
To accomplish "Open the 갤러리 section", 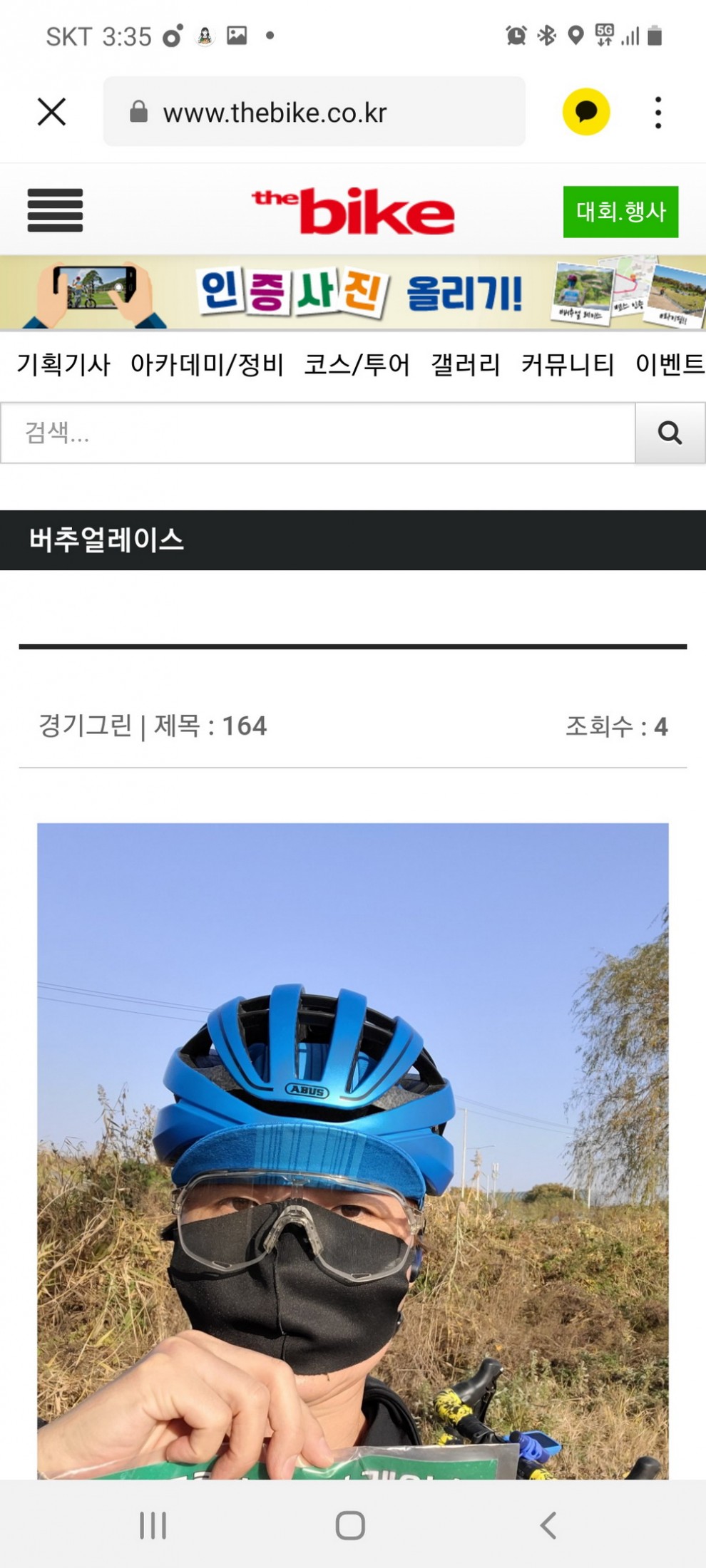I will click(465, 365).
